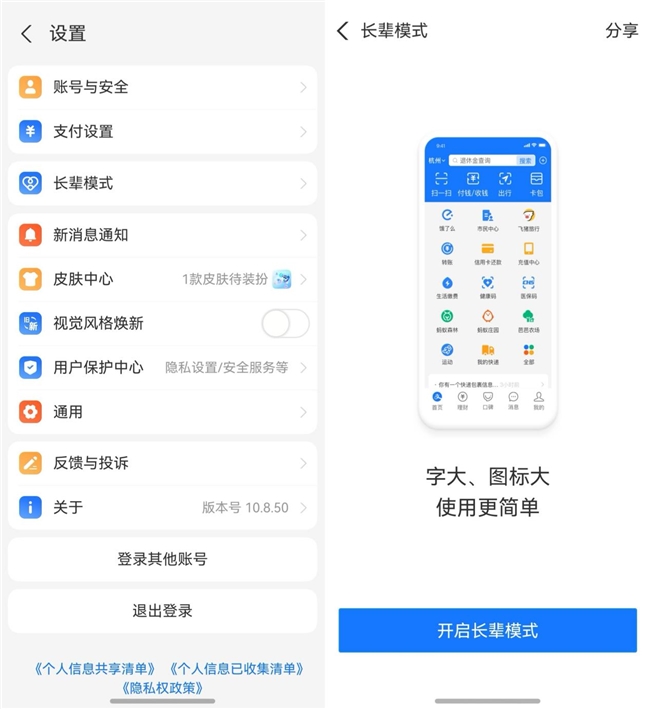Tap 登录其他账号
650x709 pixels.
(x=162, y=559)
